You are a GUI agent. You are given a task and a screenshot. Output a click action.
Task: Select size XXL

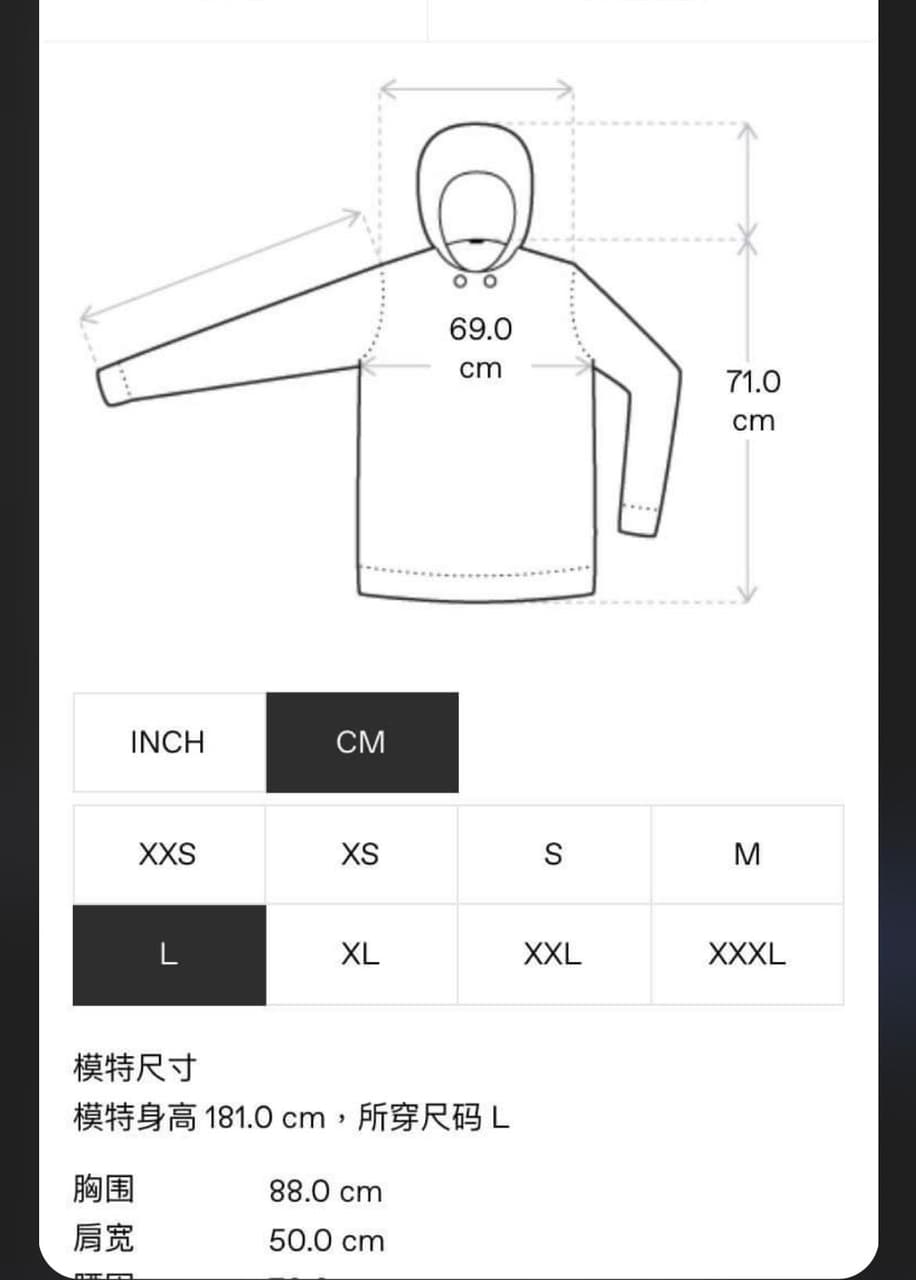(x=555, y=954)
